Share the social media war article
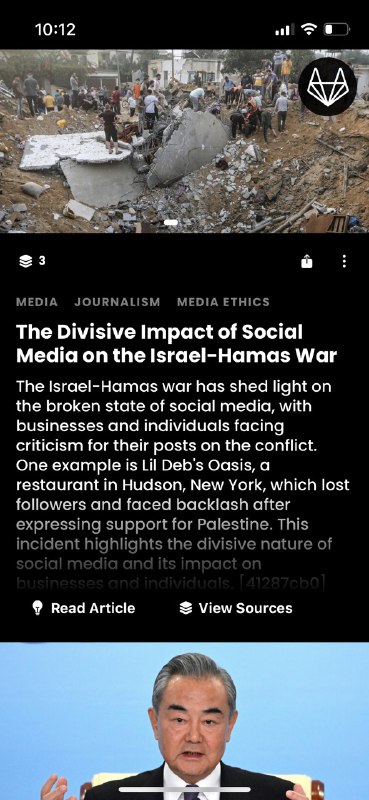This screenshot has width=369, height=800. pos(306,262)
